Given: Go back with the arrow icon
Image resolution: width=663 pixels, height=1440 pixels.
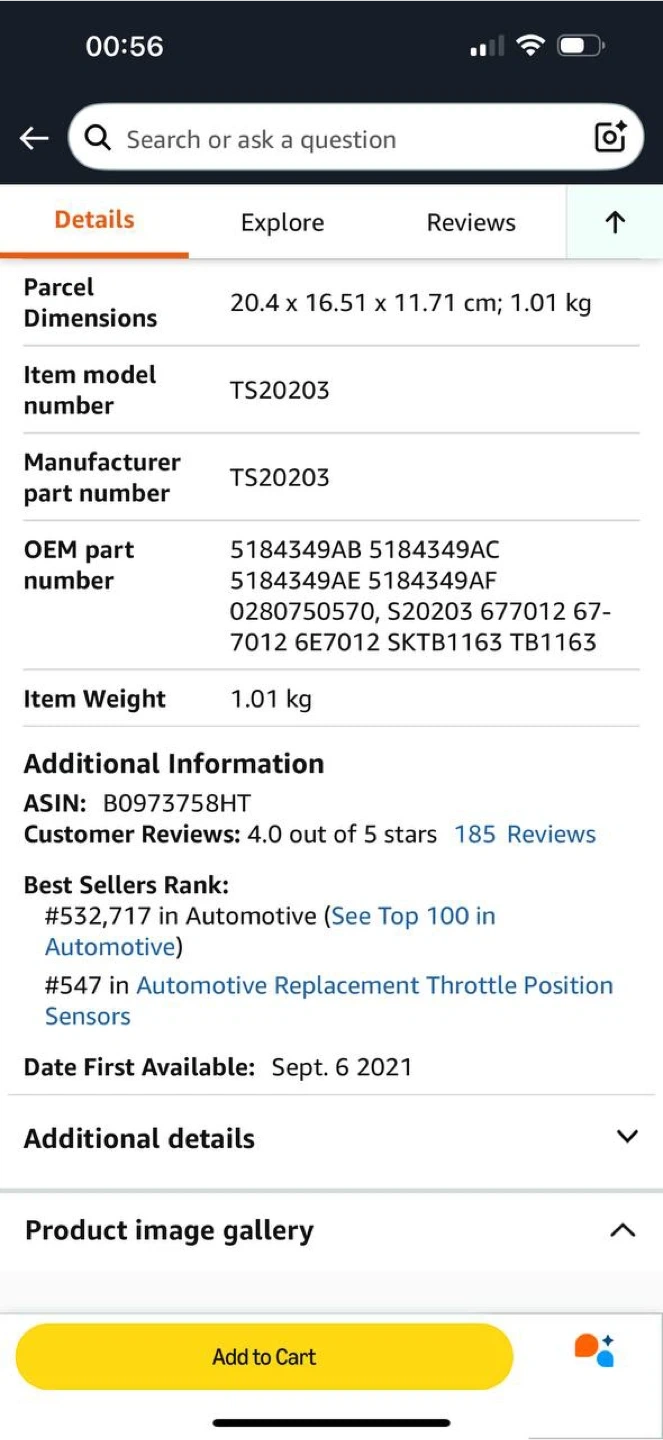Looking at the screenshot, I should [x=34, y=138].
